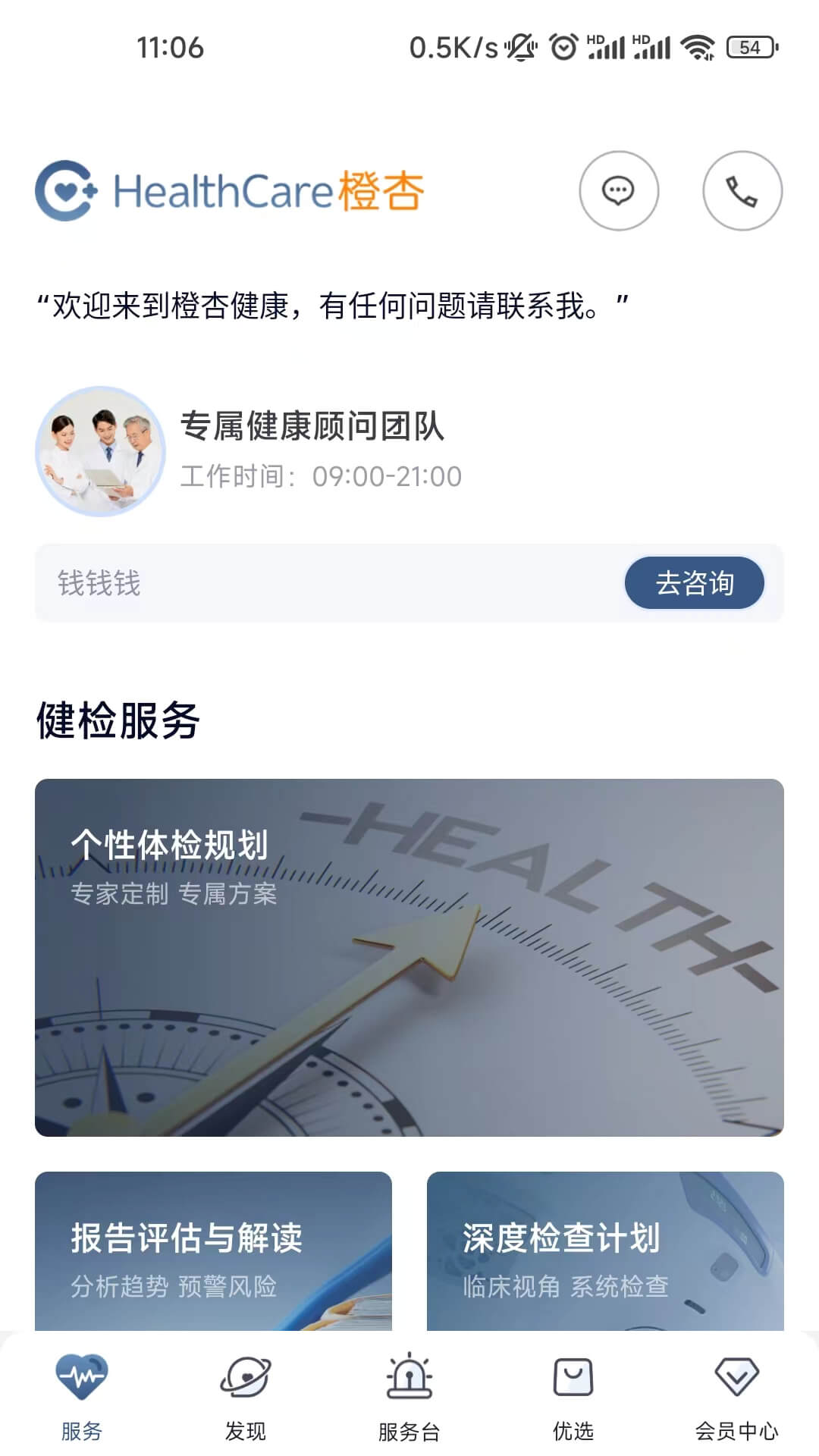819x1456 pixels.
Task: Open the chat message icon
Action: [619, 191]
